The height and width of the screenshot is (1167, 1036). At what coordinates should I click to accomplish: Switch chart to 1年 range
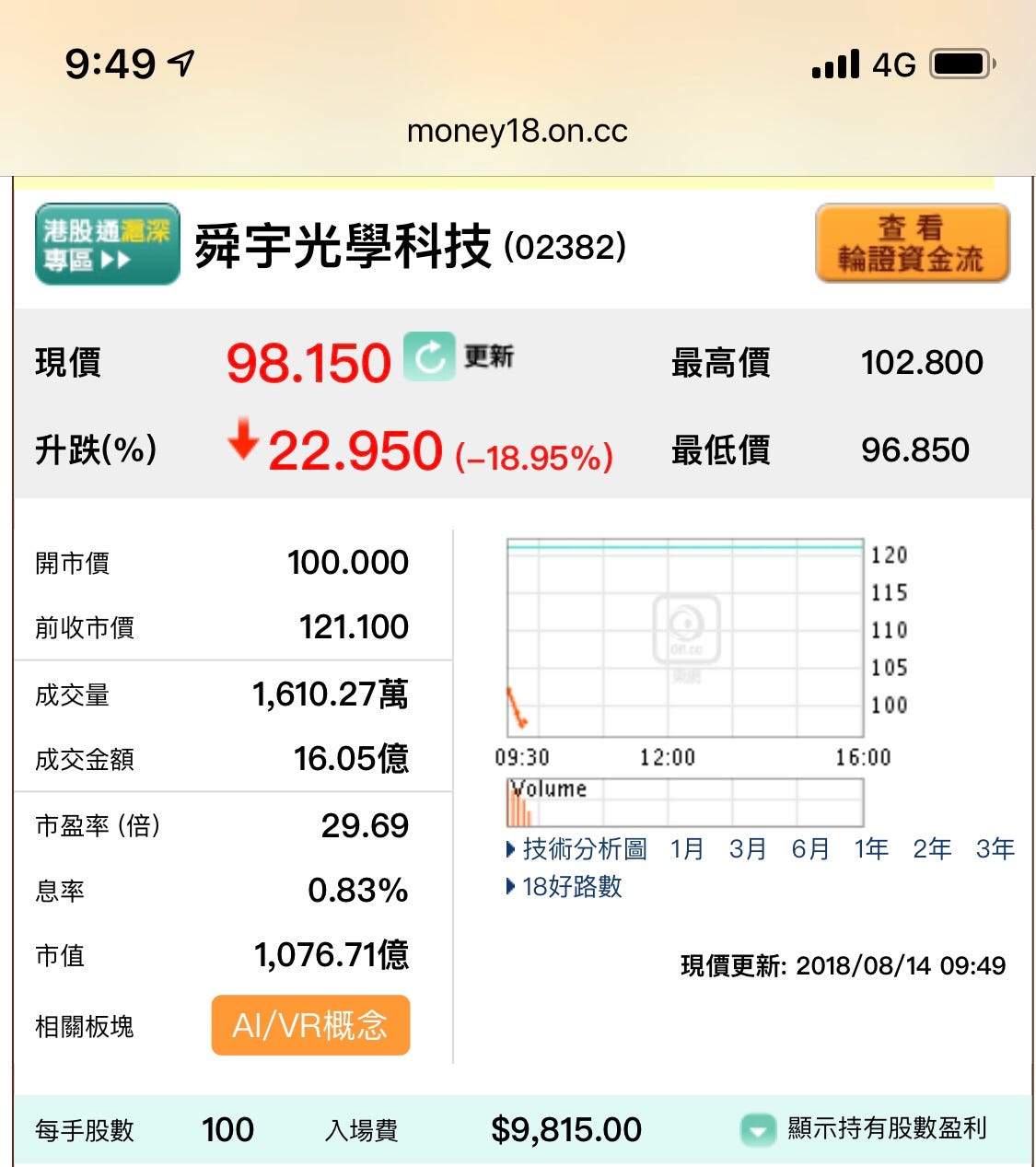(870, 848)
